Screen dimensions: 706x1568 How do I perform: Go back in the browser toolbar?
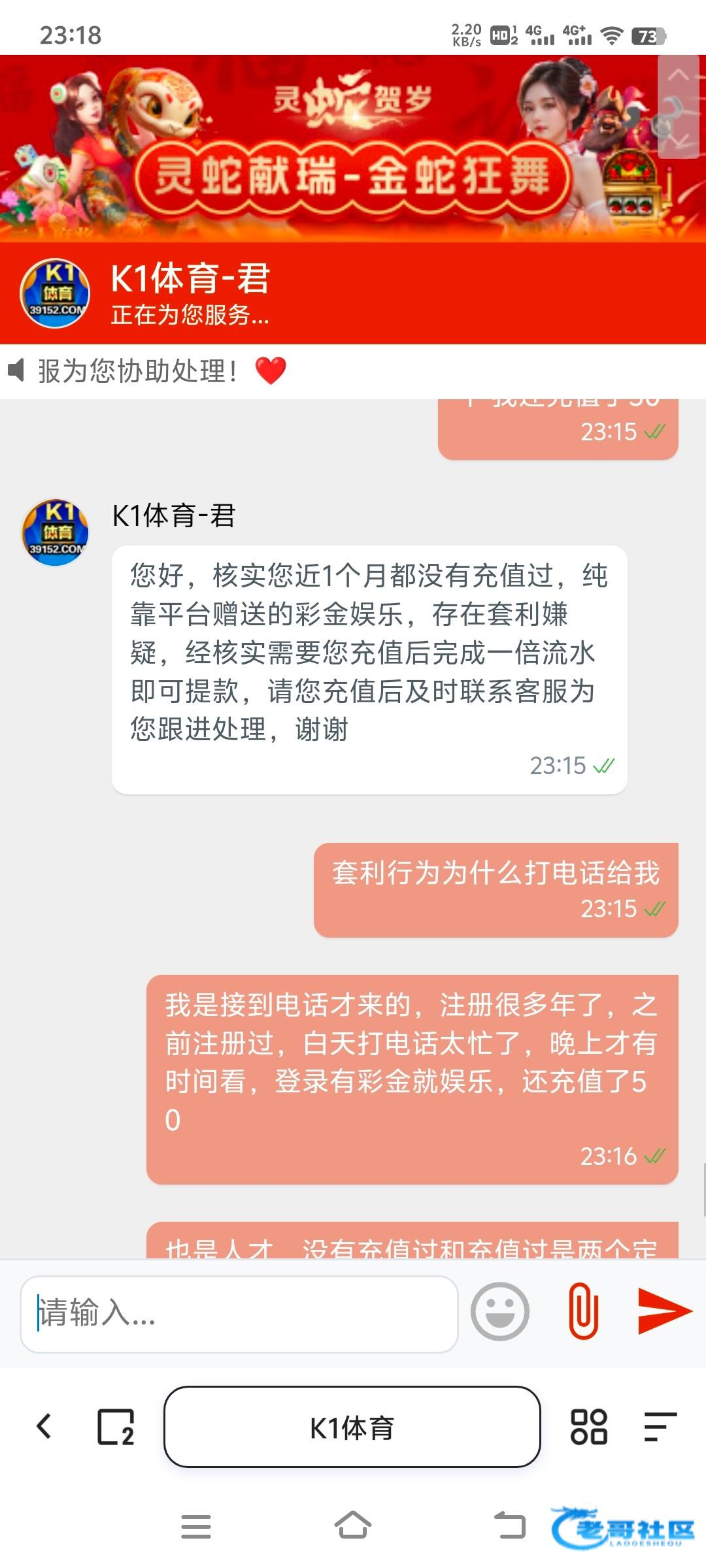click(44, 1426)
